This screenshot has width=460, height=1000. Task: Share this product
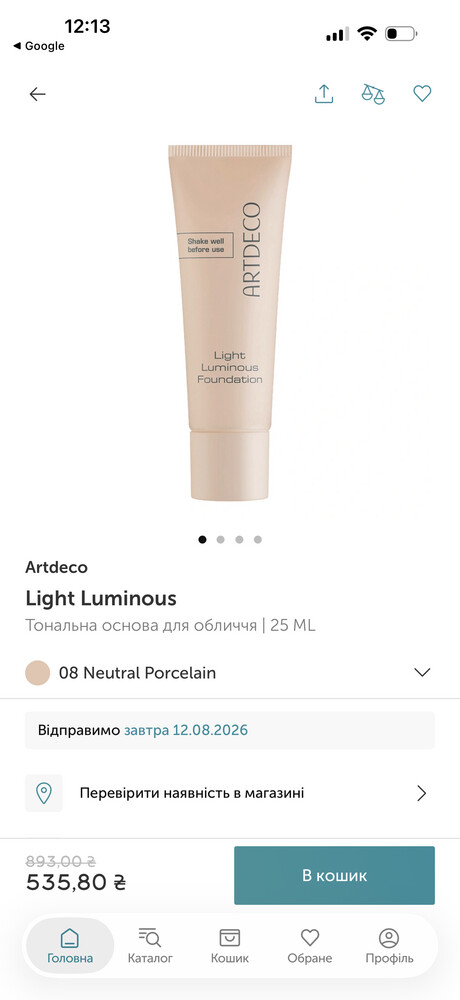tap(324, 94)
